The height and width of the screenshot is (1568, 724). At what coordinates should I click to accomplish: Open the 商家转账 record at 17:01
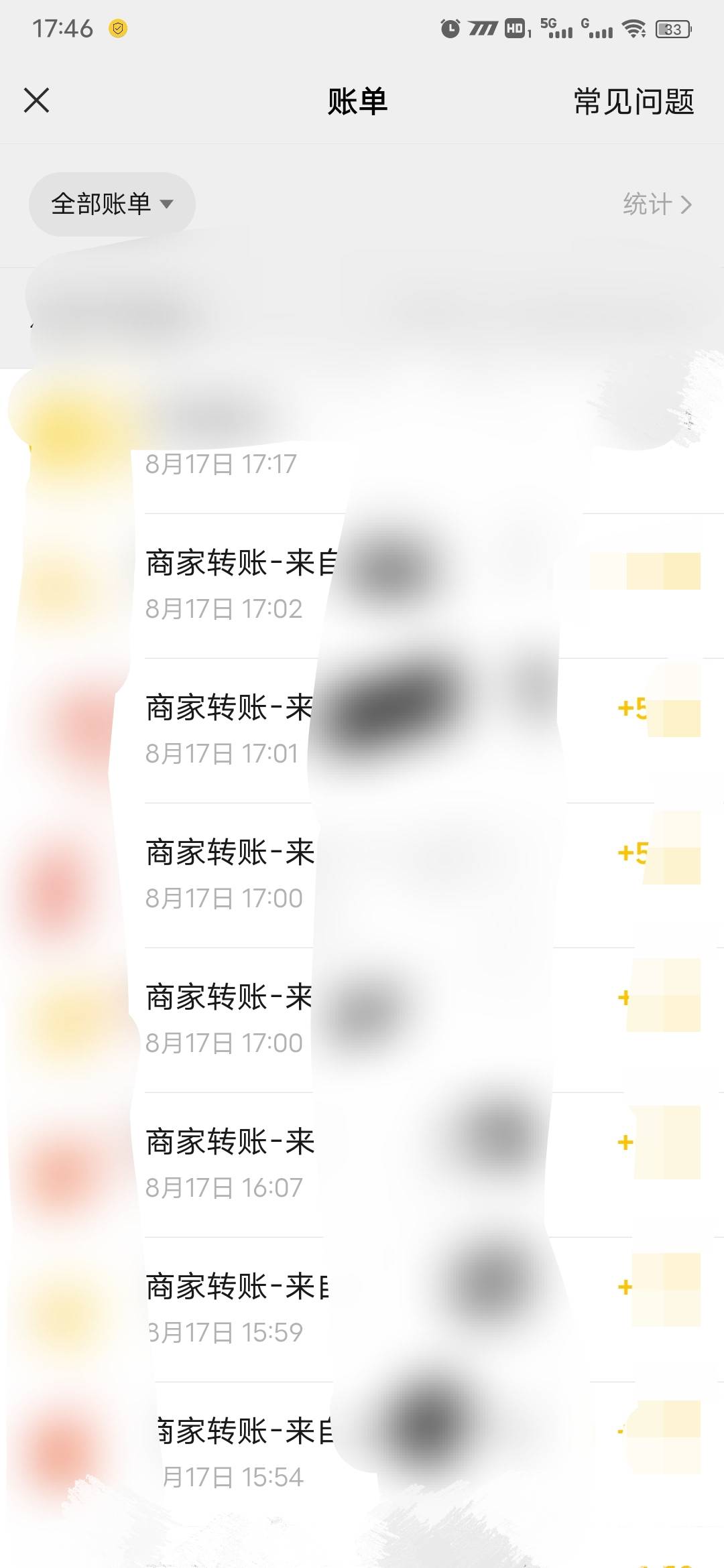tap(362, 730)
